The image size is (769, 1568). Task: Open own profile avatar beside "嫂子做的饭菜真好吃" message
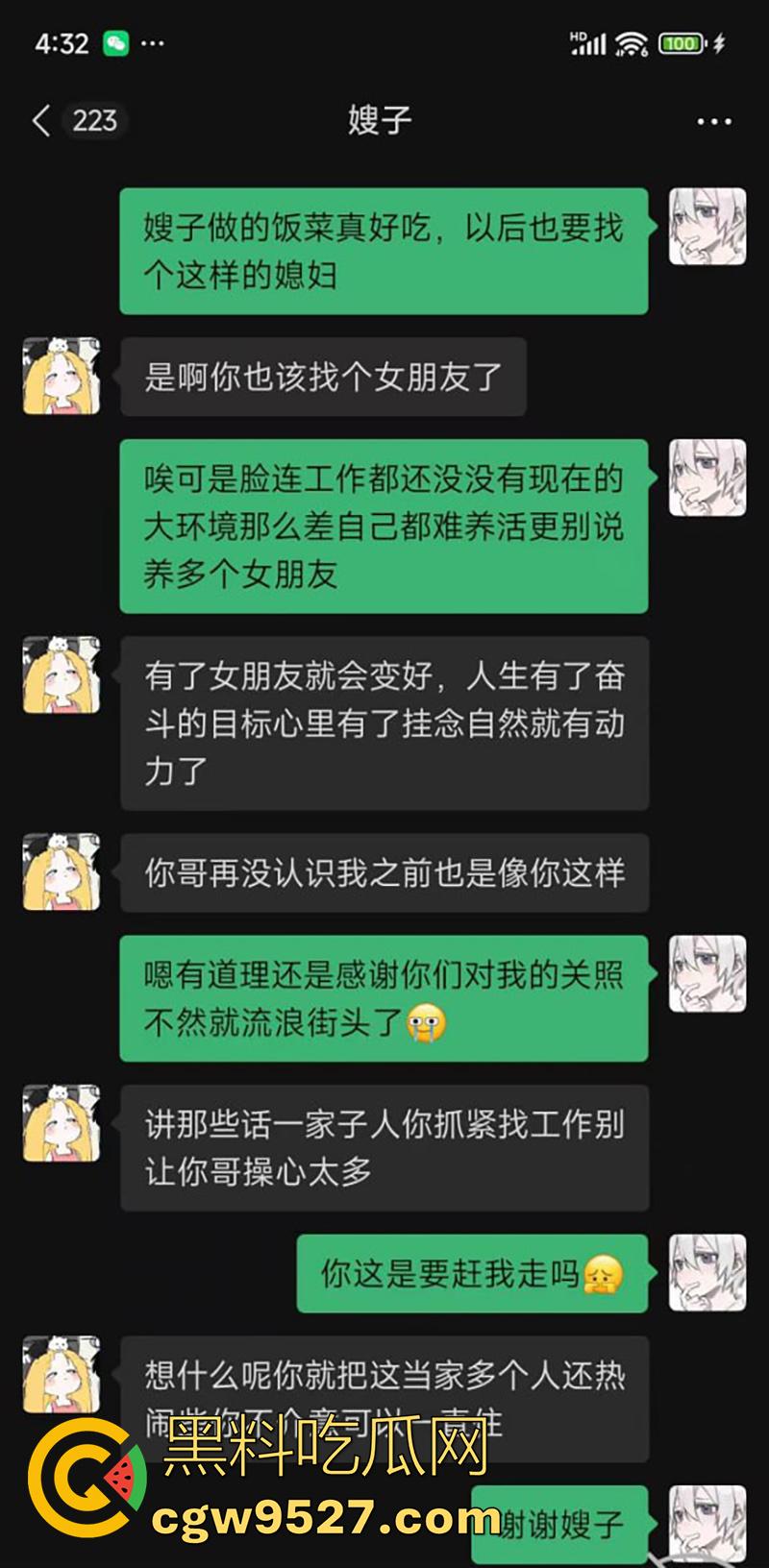pos(707,227)
